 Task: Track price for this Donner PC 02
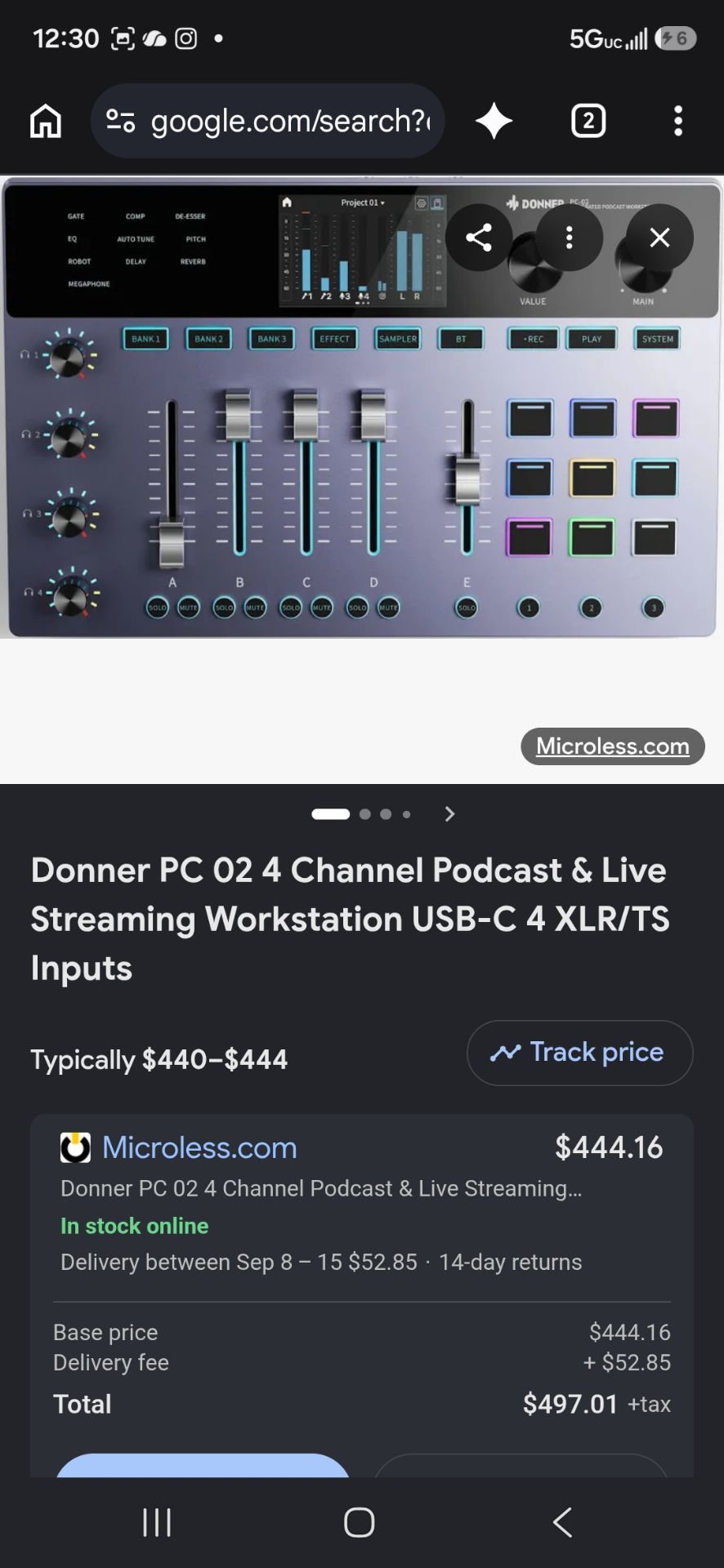click(580, 1053)
